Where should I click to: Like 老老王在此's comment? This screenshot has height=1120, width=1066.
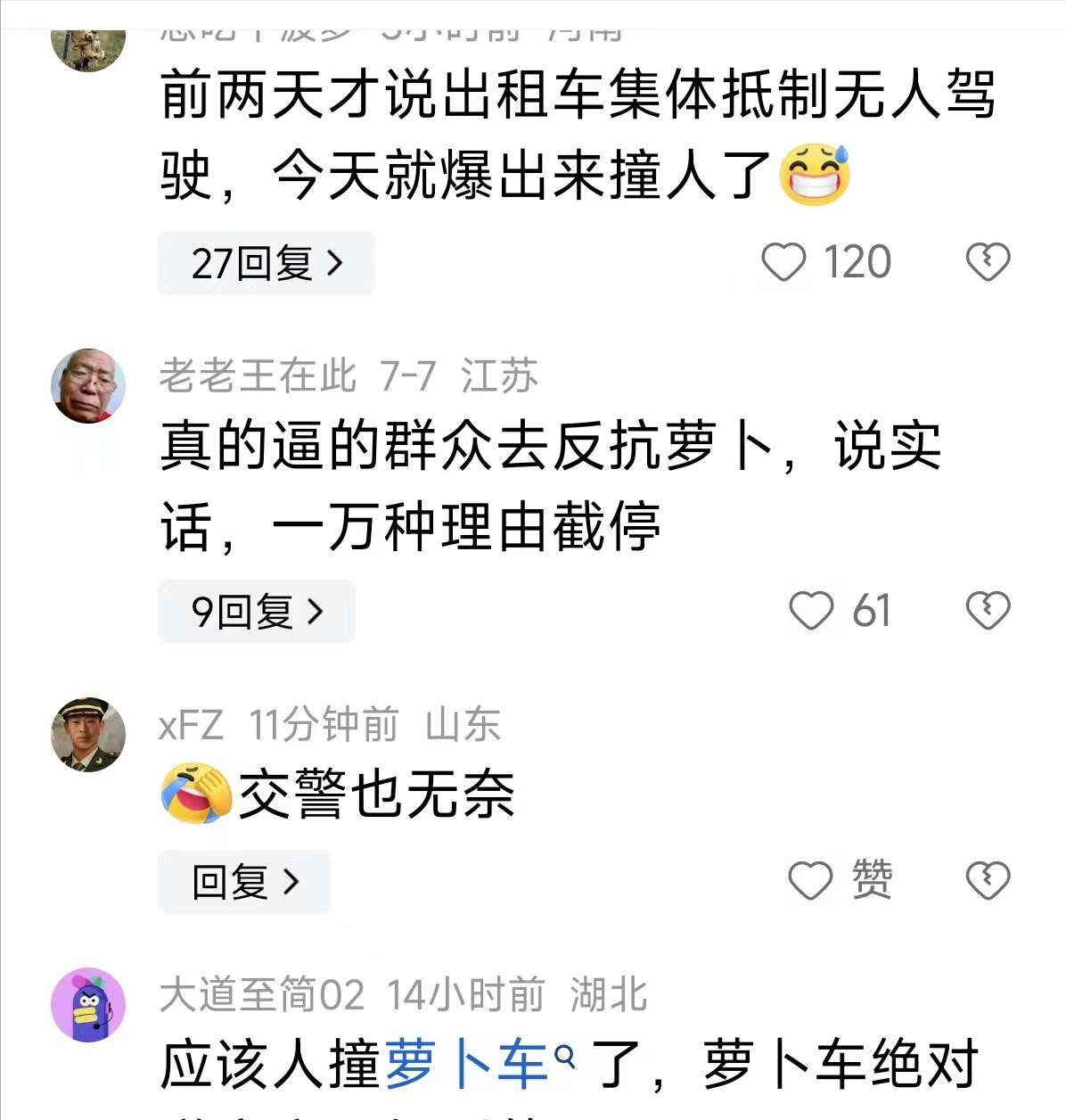pyautogui.click(x=811, y=612)
